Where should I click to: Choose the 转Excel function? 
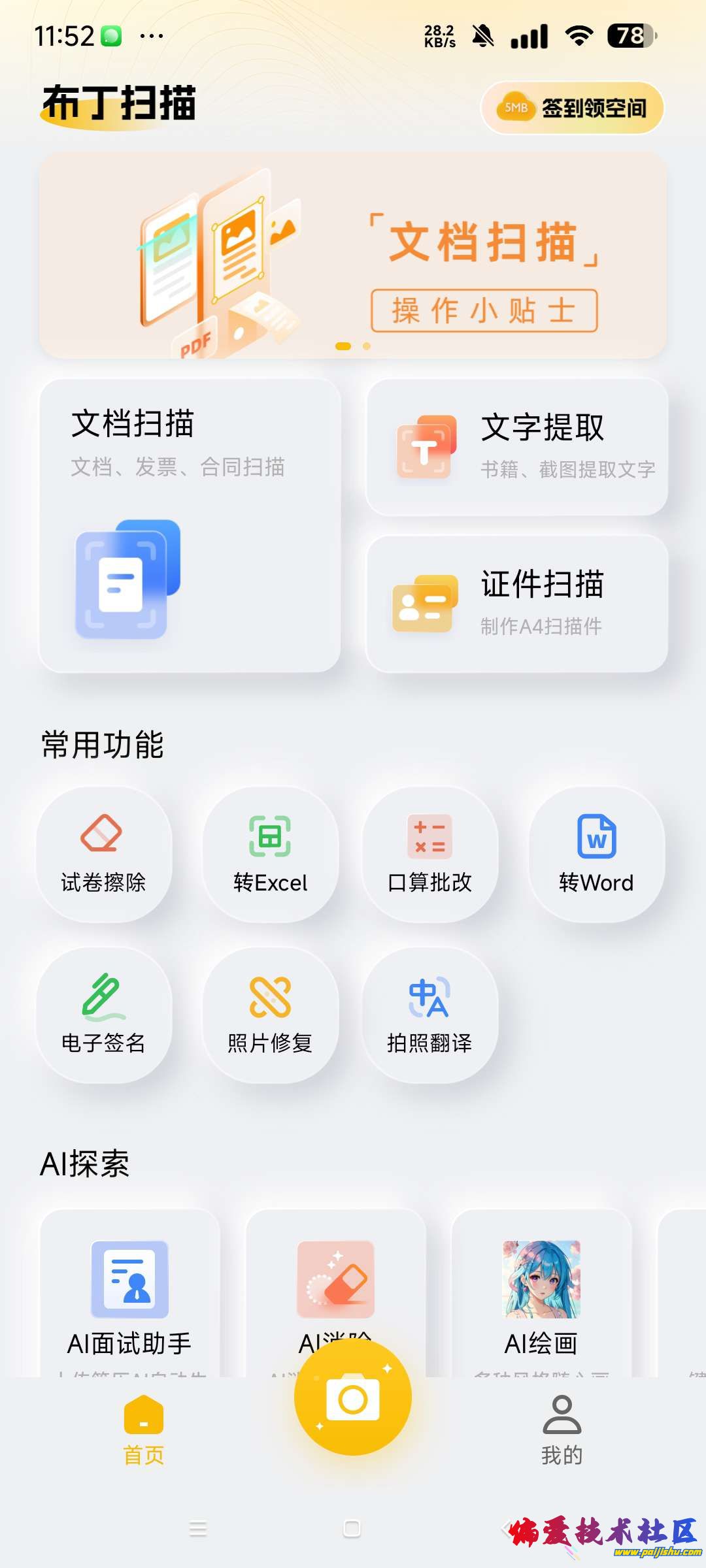click(x=271, y=855)
